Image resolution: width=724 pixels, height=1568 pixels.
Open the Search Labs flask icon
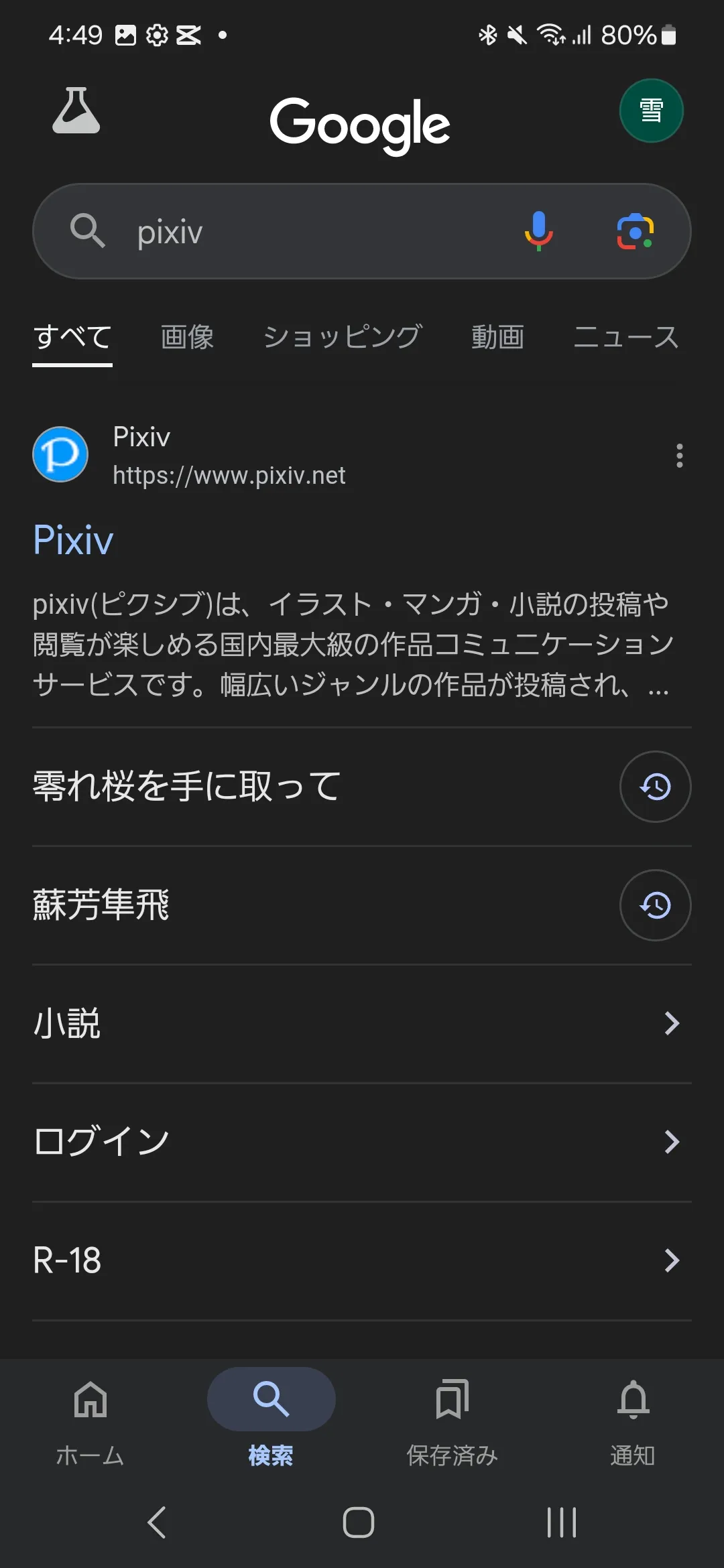point(76,111)
